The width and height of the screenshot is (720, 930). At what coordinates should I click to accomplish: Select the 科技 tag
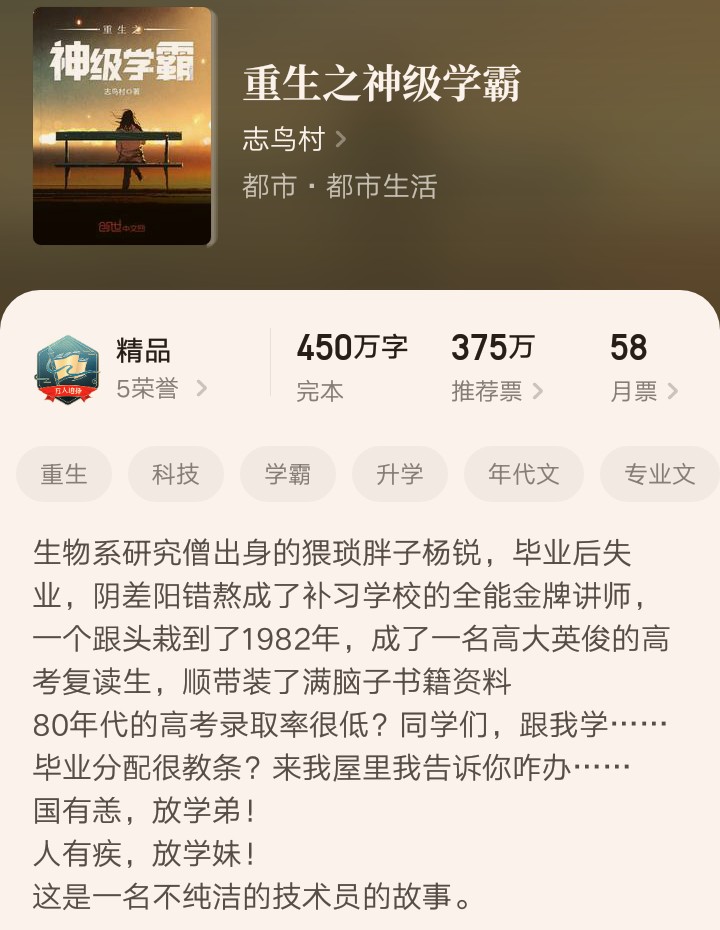click(x=176, y=474)
